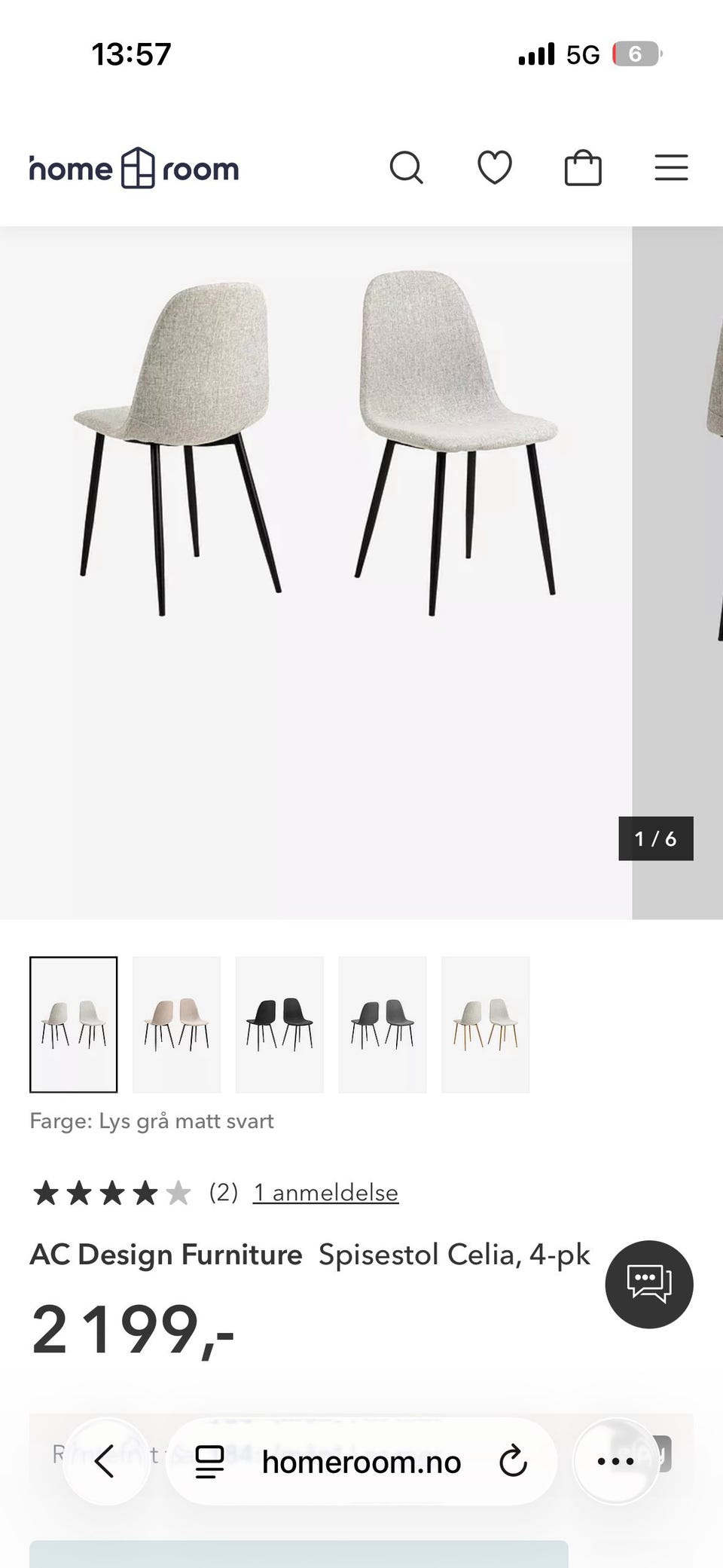
Task: Open the search icon in header
Action: pos(406,167)
